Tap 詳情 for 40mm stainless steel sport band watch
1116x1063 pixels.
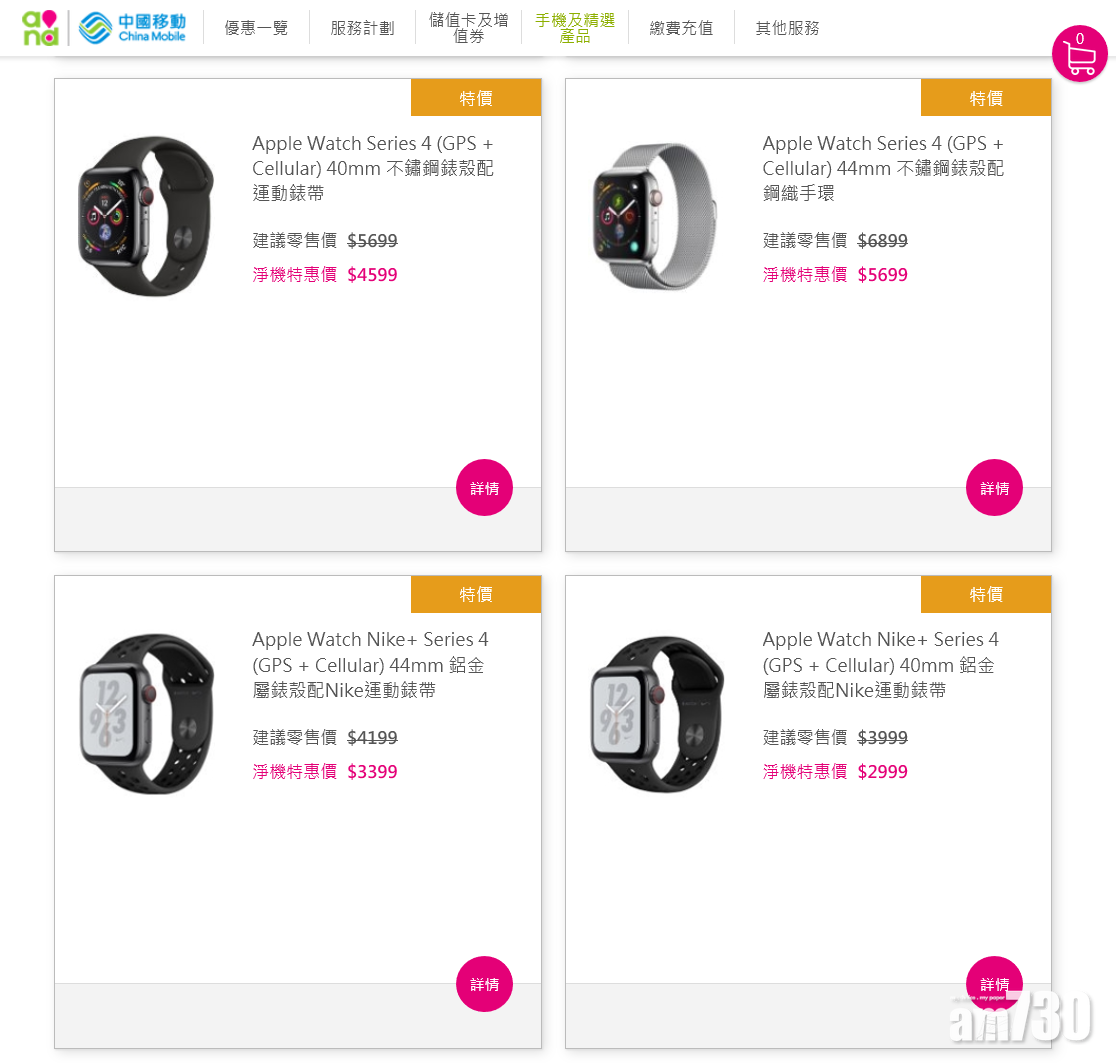484,488
